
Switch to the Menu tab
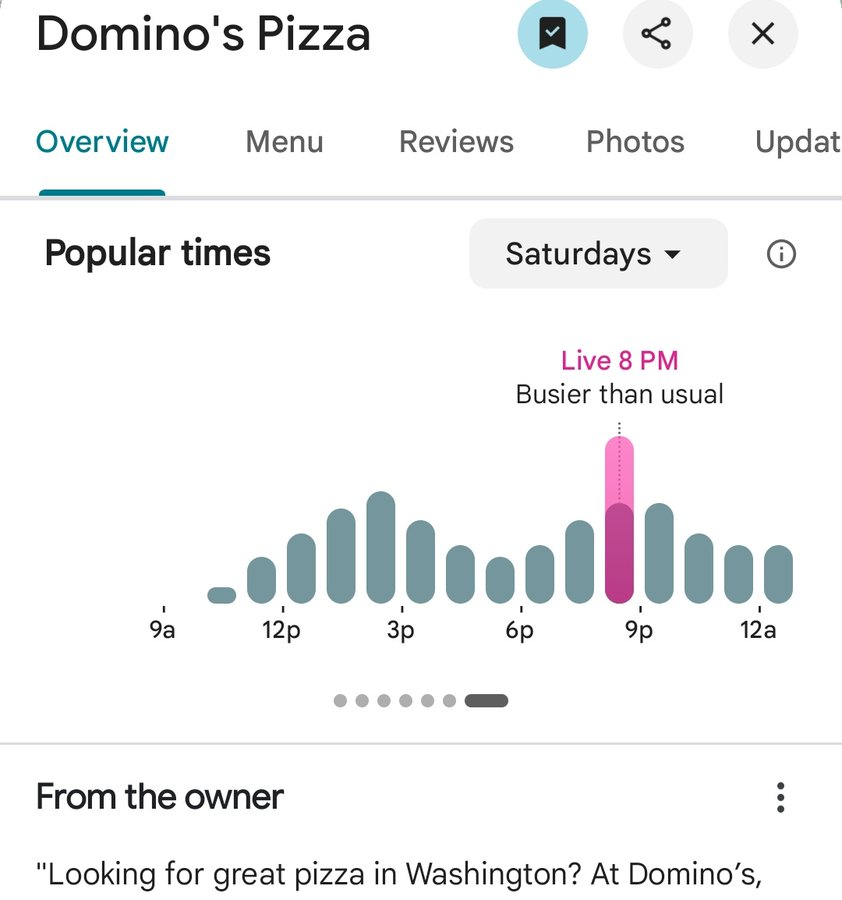click(284, 142)
